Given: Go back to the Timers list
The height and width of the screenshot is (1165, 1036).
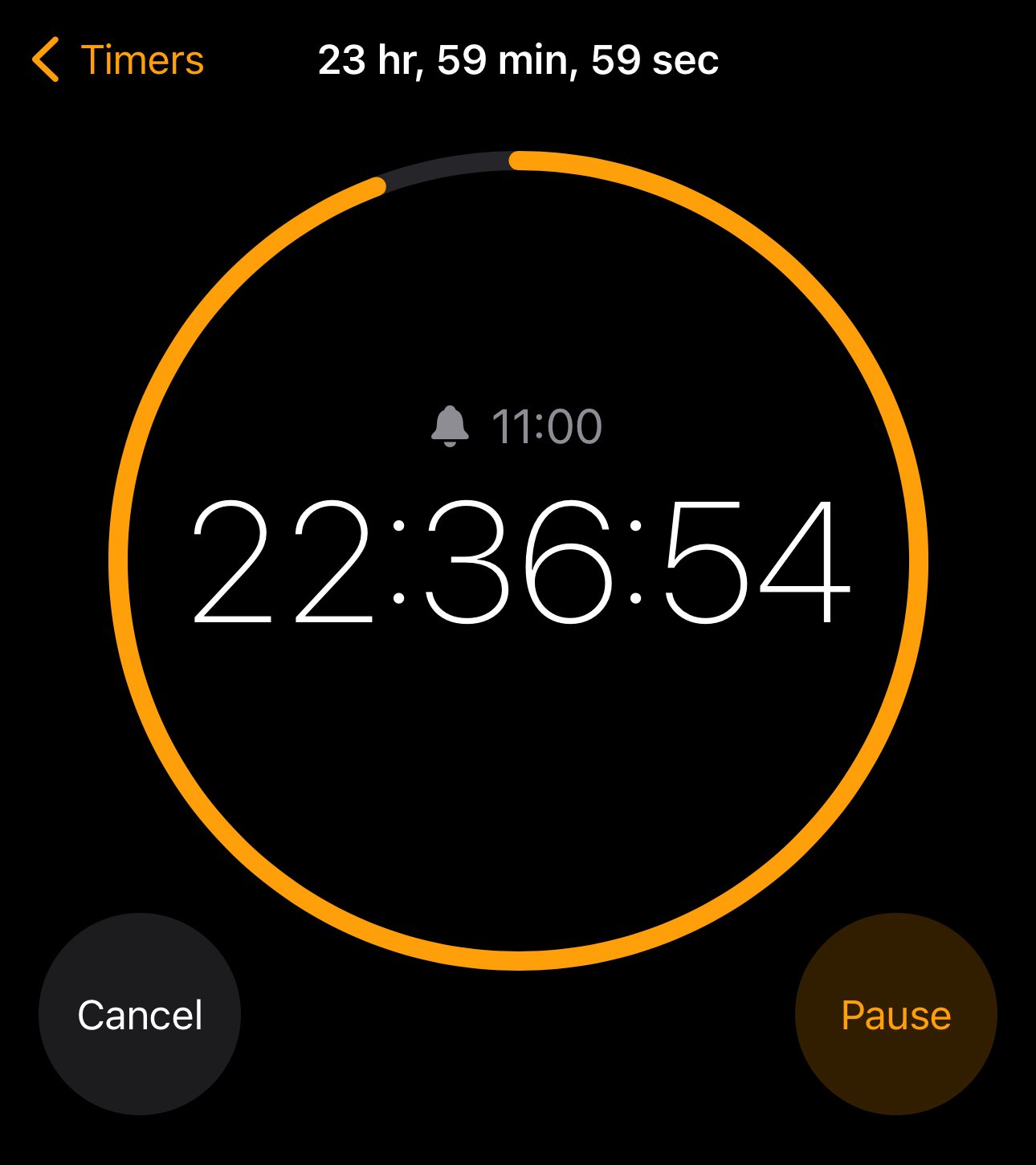Looking at the screenshot, I should [x=119, y=60].
